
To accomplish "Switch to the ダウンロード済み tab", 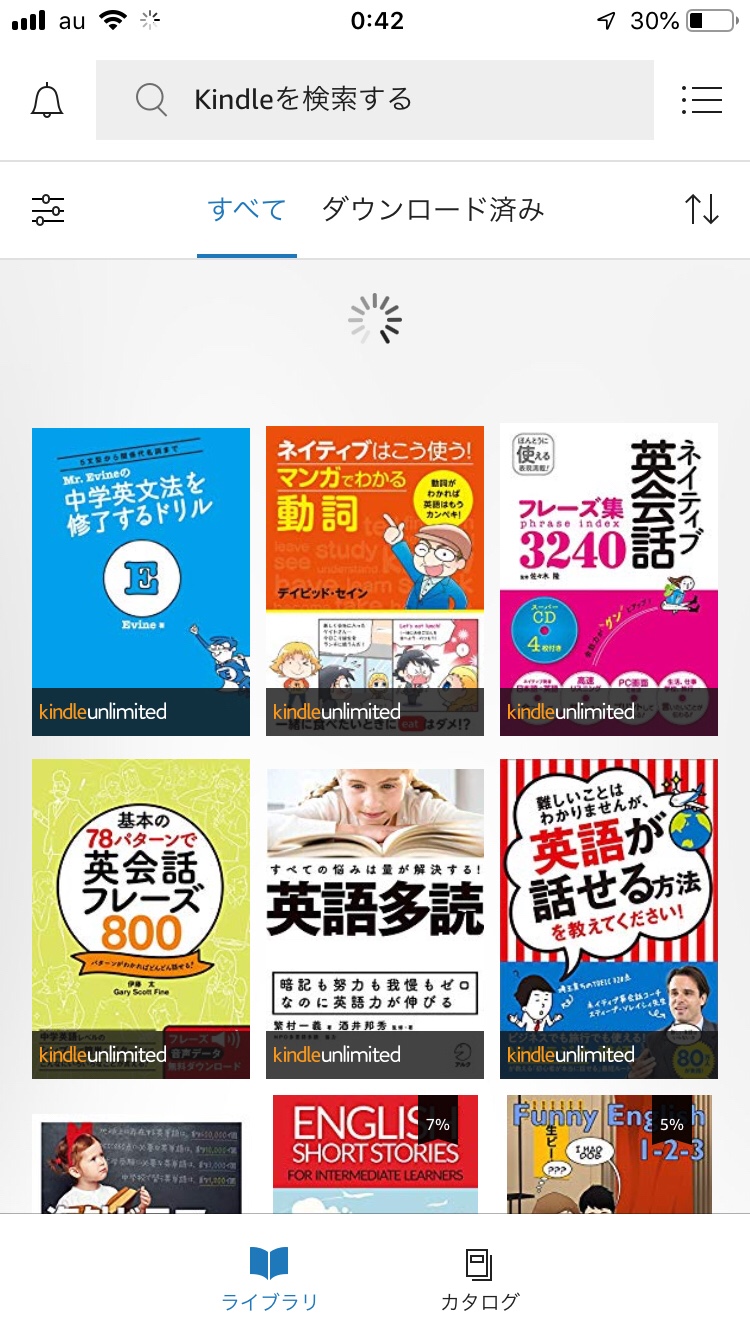I will [x=433, y=210].
